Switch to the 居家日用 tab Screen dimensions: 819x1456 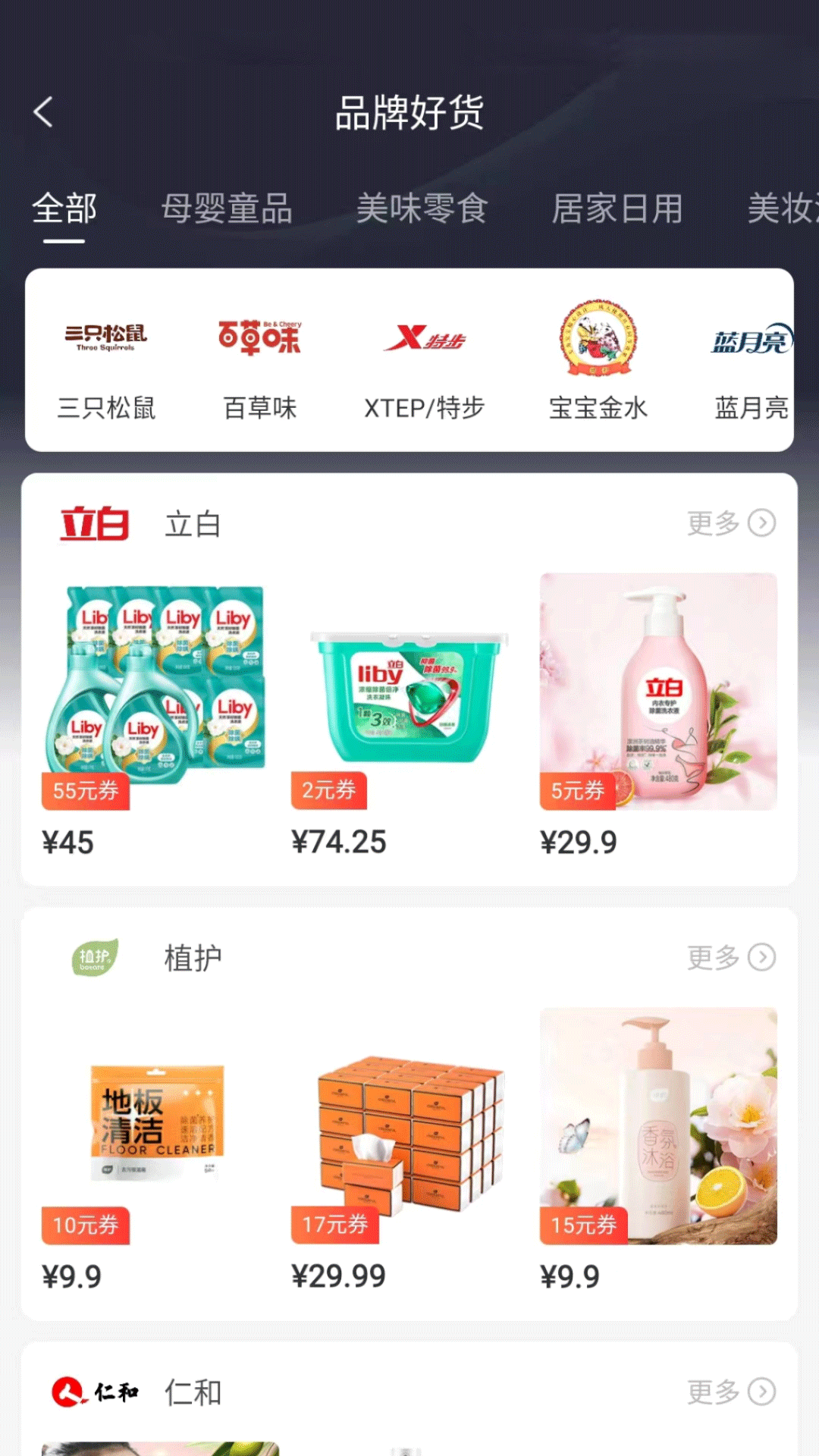click(617, 209)
